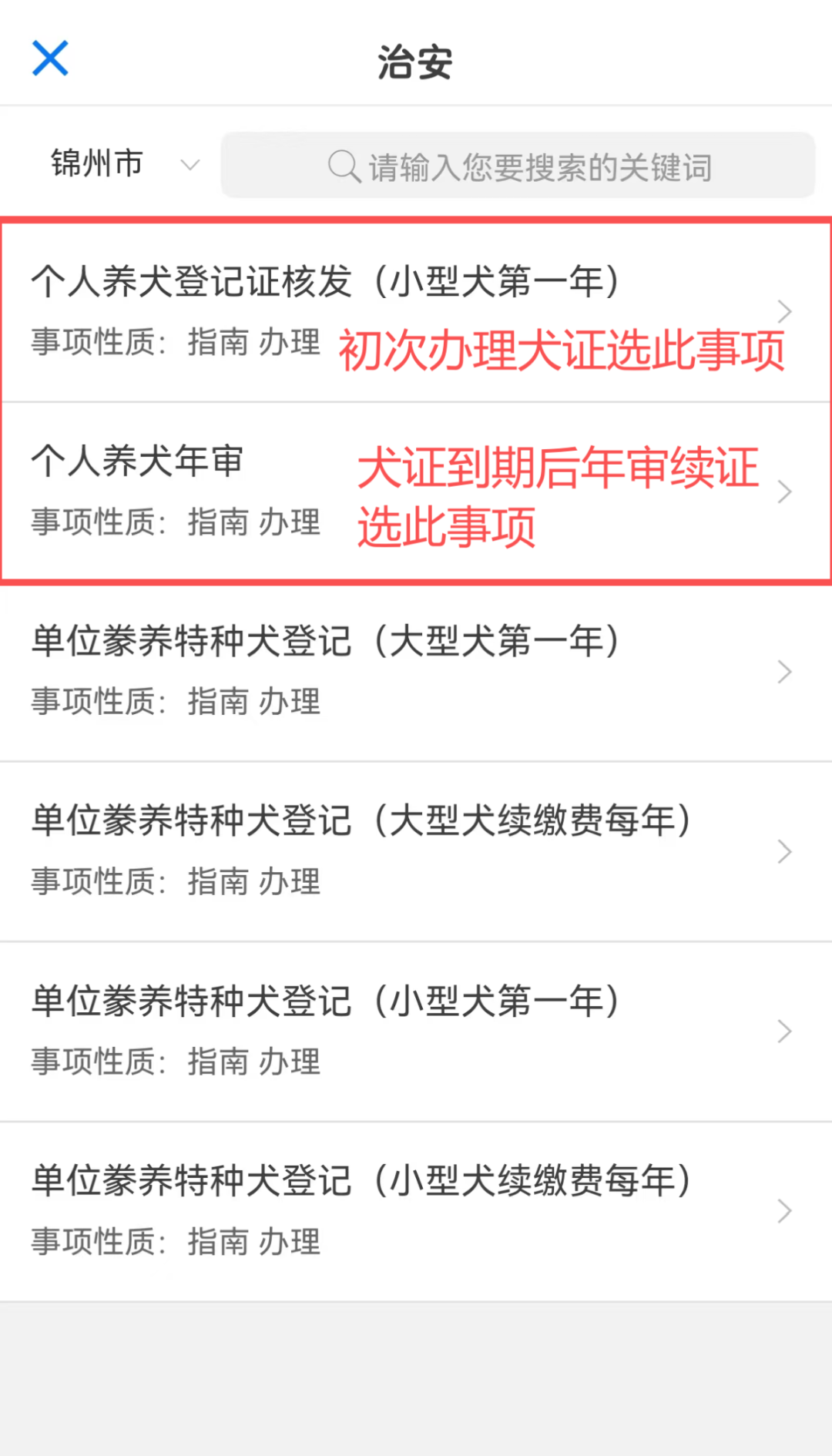Tap the arrow next to 大型犬续缴费每年 item
Image resolution: width=832 pixels, height=1456 pixels.
tap(784, 851)
